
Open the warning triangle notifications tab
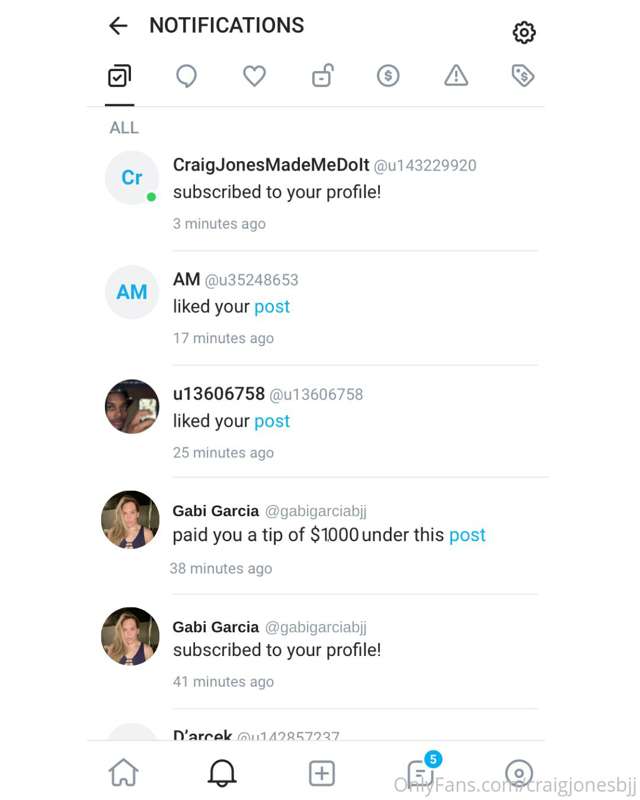click(456, 76)
